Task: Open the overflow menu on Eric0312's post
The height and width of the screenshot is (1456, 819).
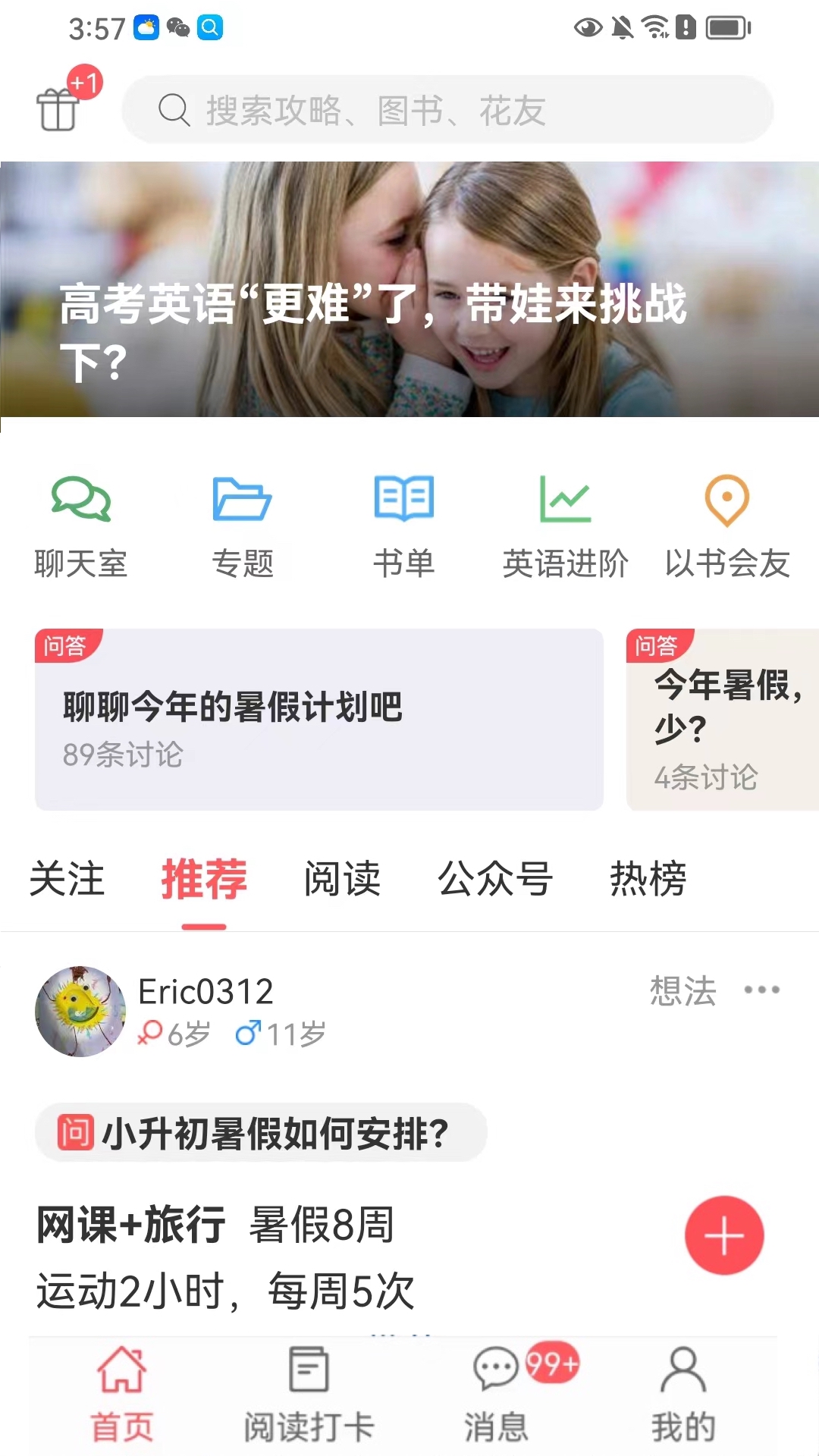Action: pos(762,990)
